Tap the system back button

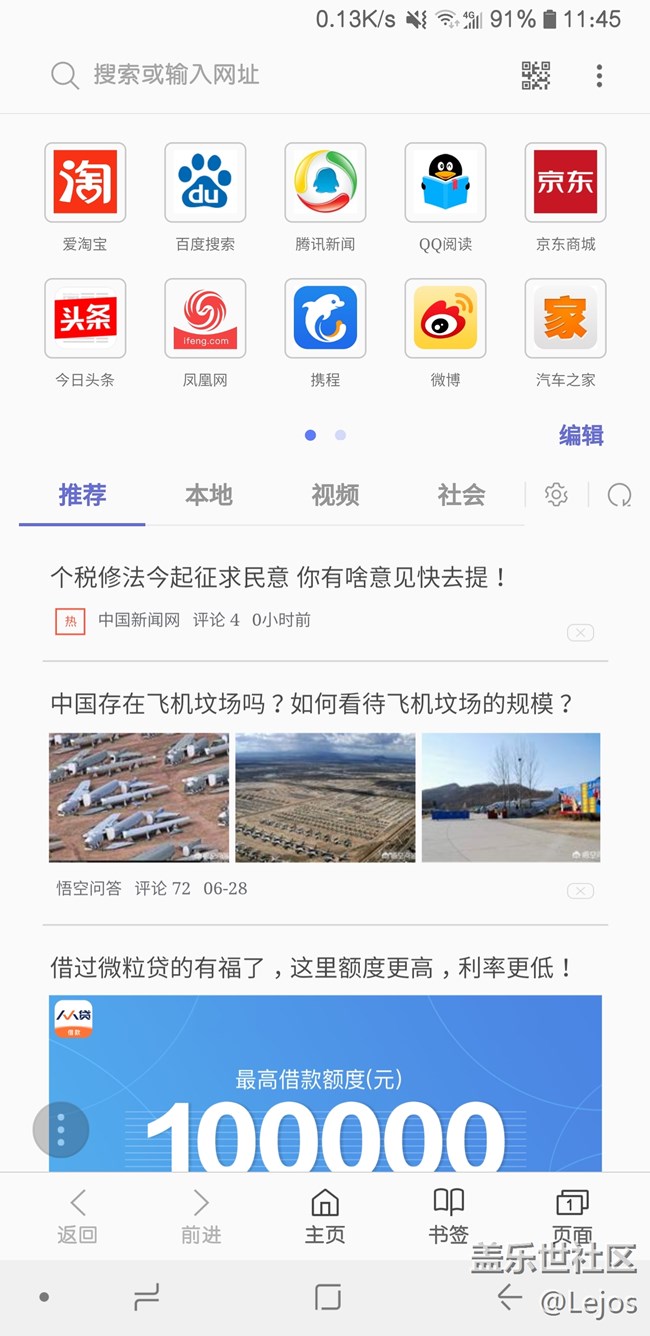(x=510, y=1297)
